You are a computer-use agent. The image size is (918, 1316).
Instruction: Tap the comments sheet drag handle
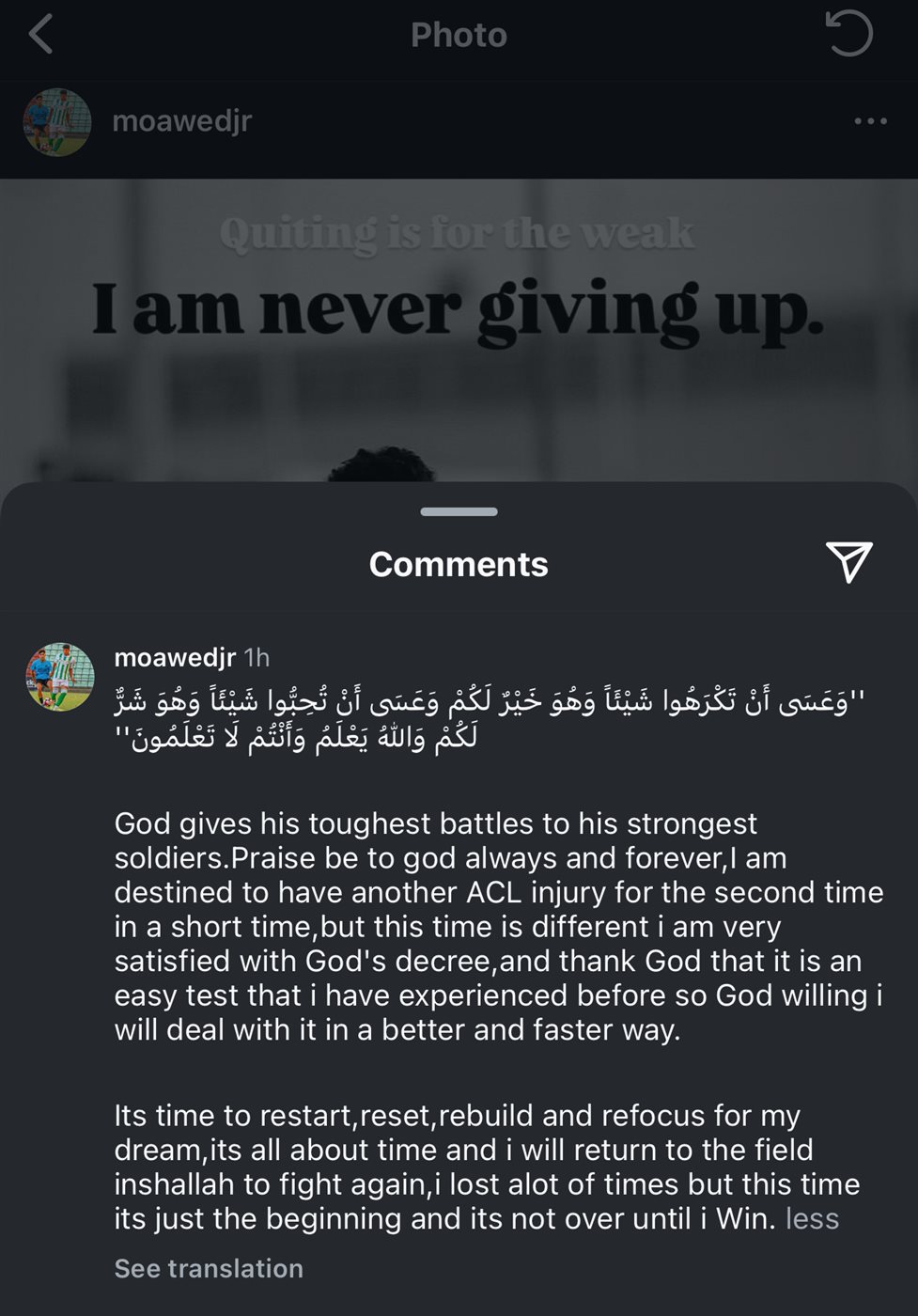pyautogui.click(x=459, y=512)
